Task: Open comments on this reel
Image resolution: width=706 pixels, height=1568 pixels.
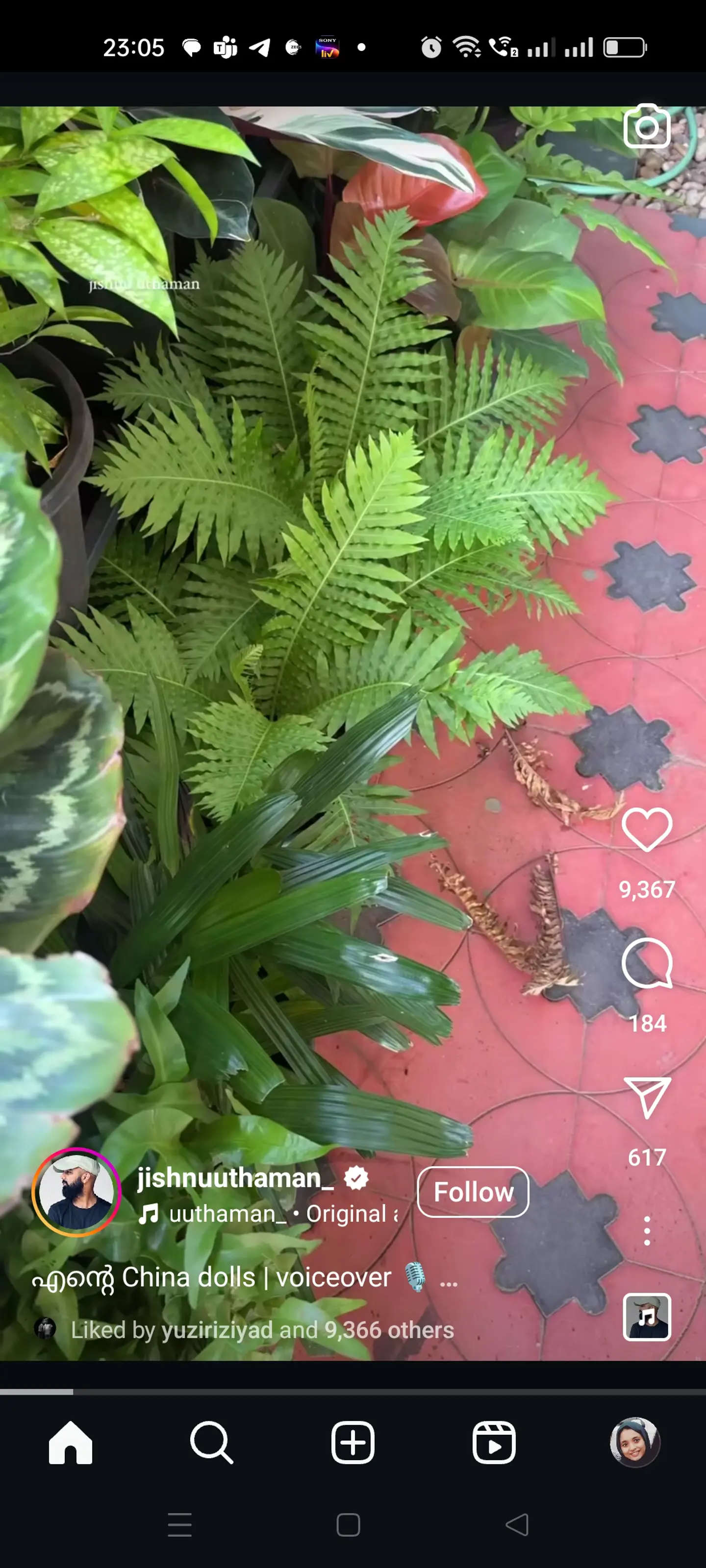Action: 646,963
